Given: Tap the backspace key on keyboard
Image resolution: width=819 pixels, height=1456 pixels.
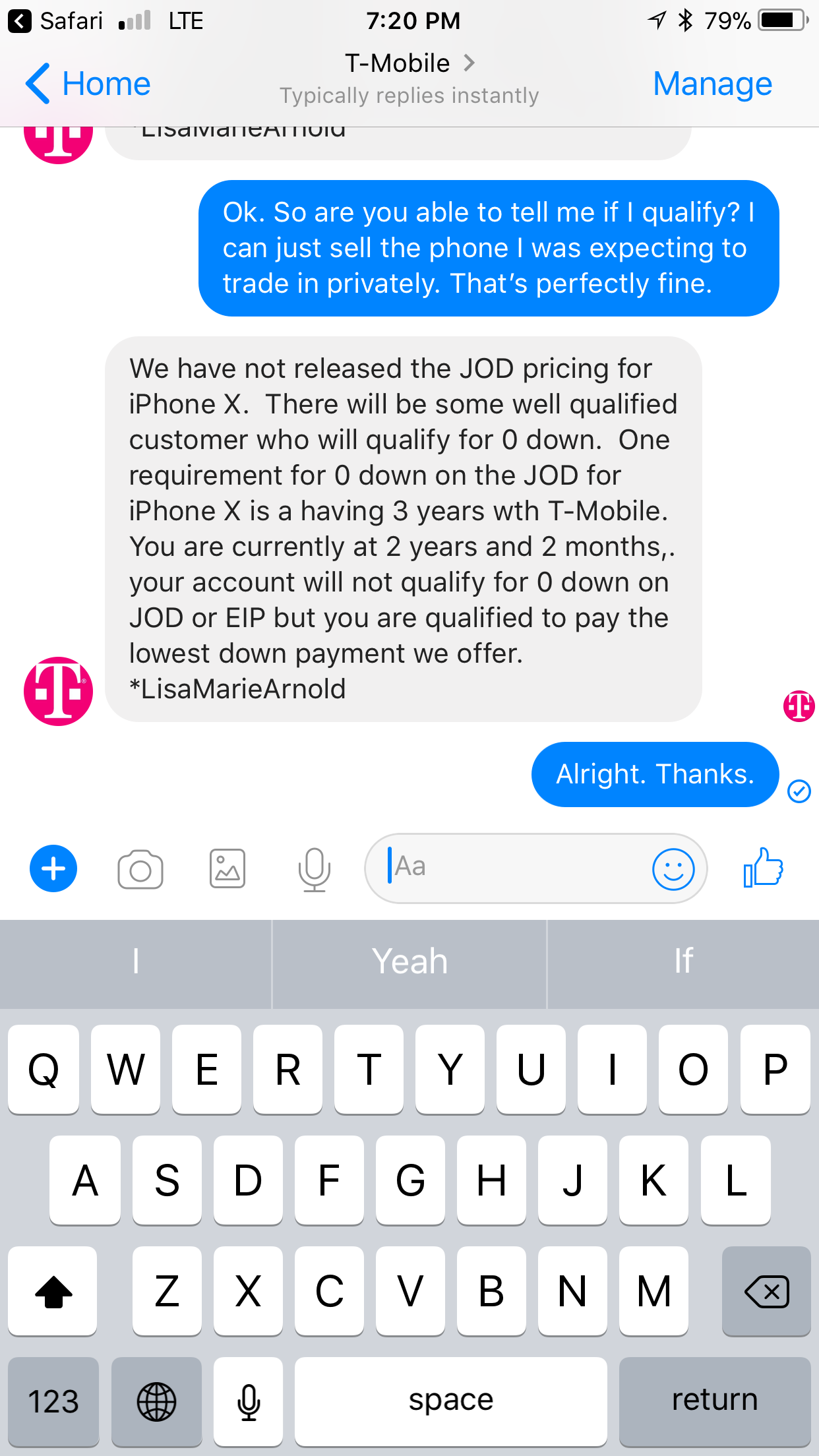Looking at the screenshot, I should click(766, 1291).
